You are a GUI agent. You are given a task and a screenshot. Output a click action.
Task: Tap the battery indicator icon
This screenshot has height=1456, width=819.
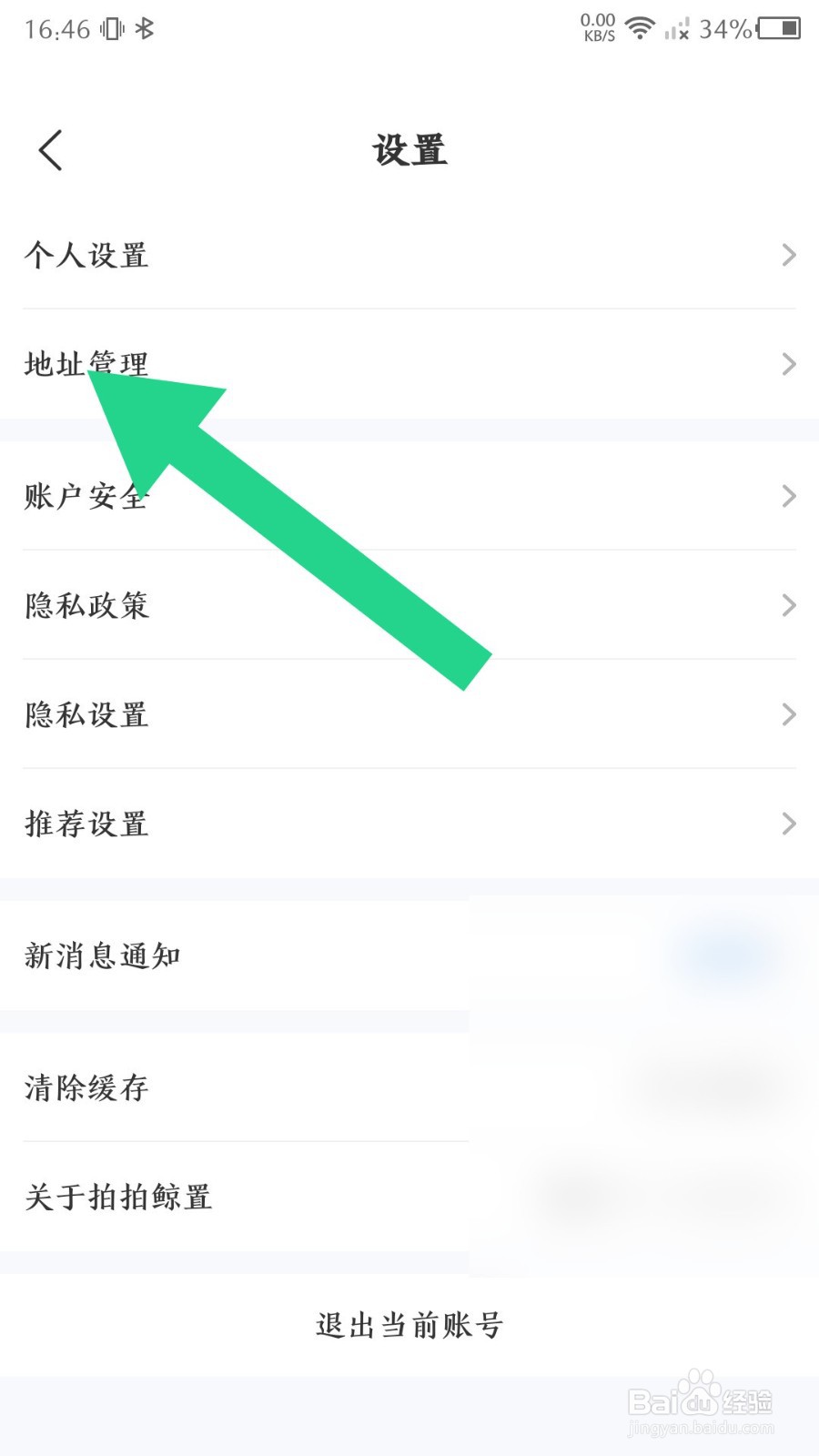(x=778, y=29)
